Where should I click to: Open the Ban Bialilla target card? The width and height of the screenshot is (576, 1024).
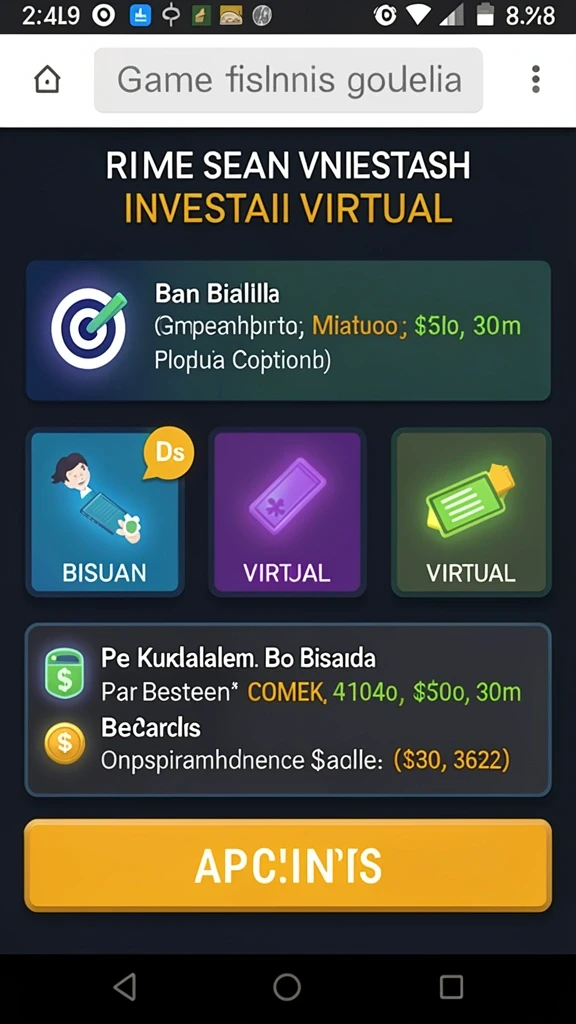288,330
